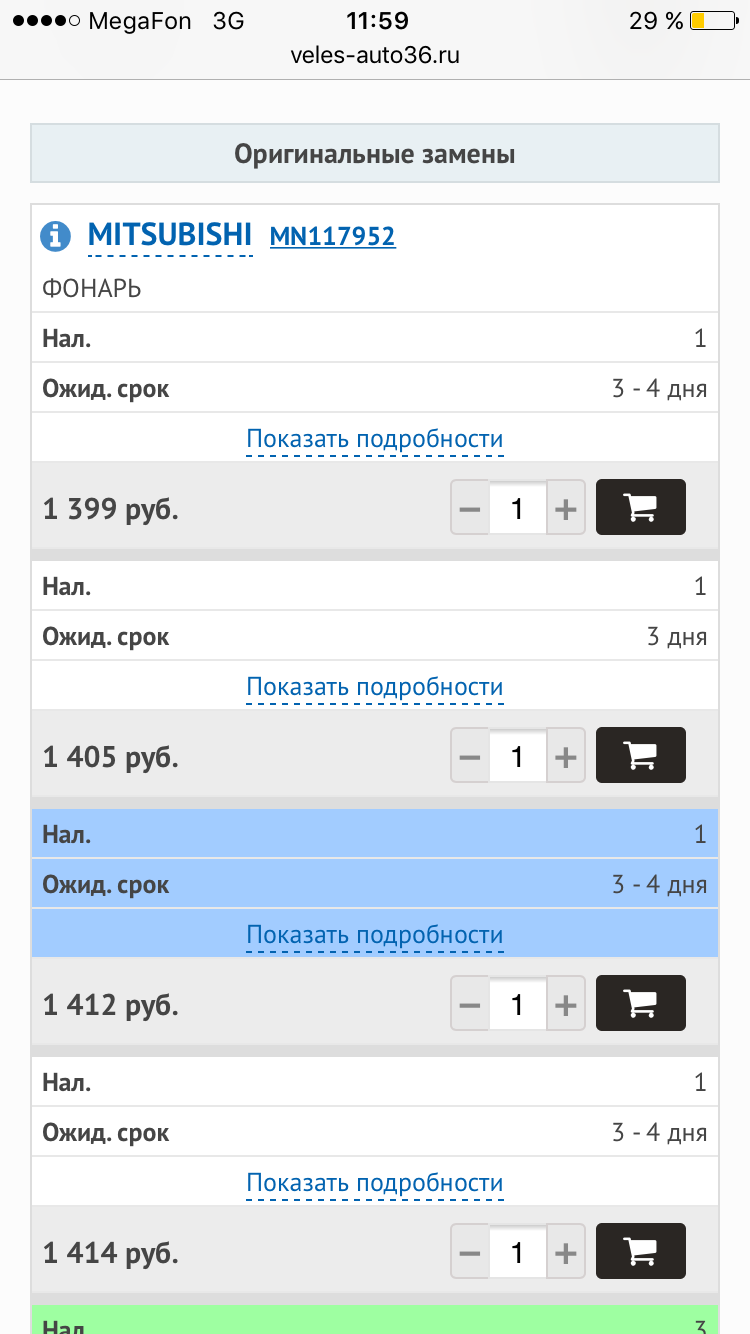Open part number MN117952 link
Image resolution: width=750 pixels, height=1334 pixels.
point(332,237)
